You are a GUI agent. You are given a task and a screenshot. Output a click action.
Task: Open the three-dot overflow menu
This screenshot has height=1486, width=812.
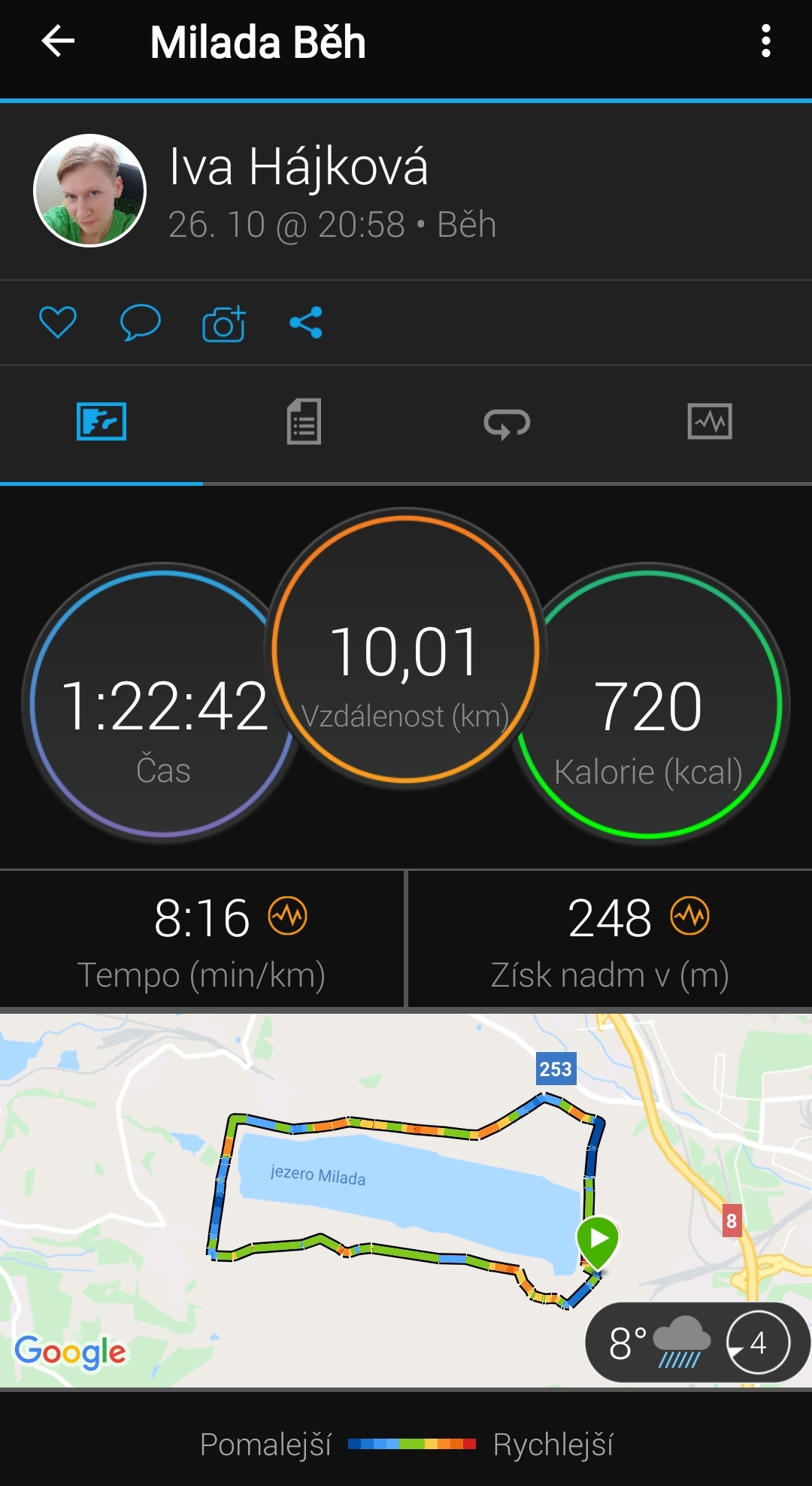(x=765, y=41)
